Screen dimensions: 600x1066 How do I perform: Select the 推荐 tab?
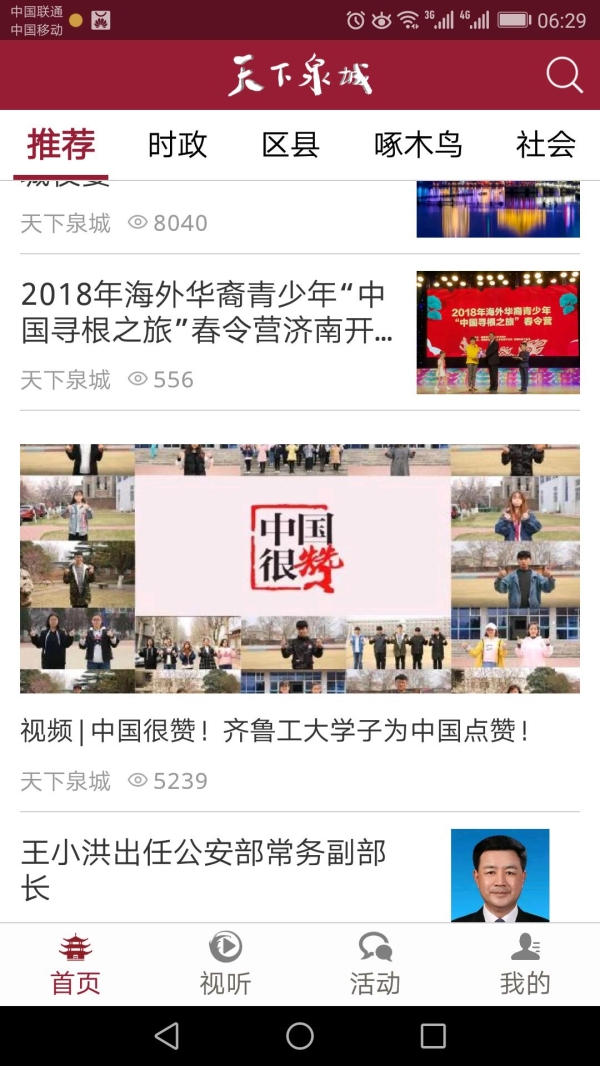[61, 145]
